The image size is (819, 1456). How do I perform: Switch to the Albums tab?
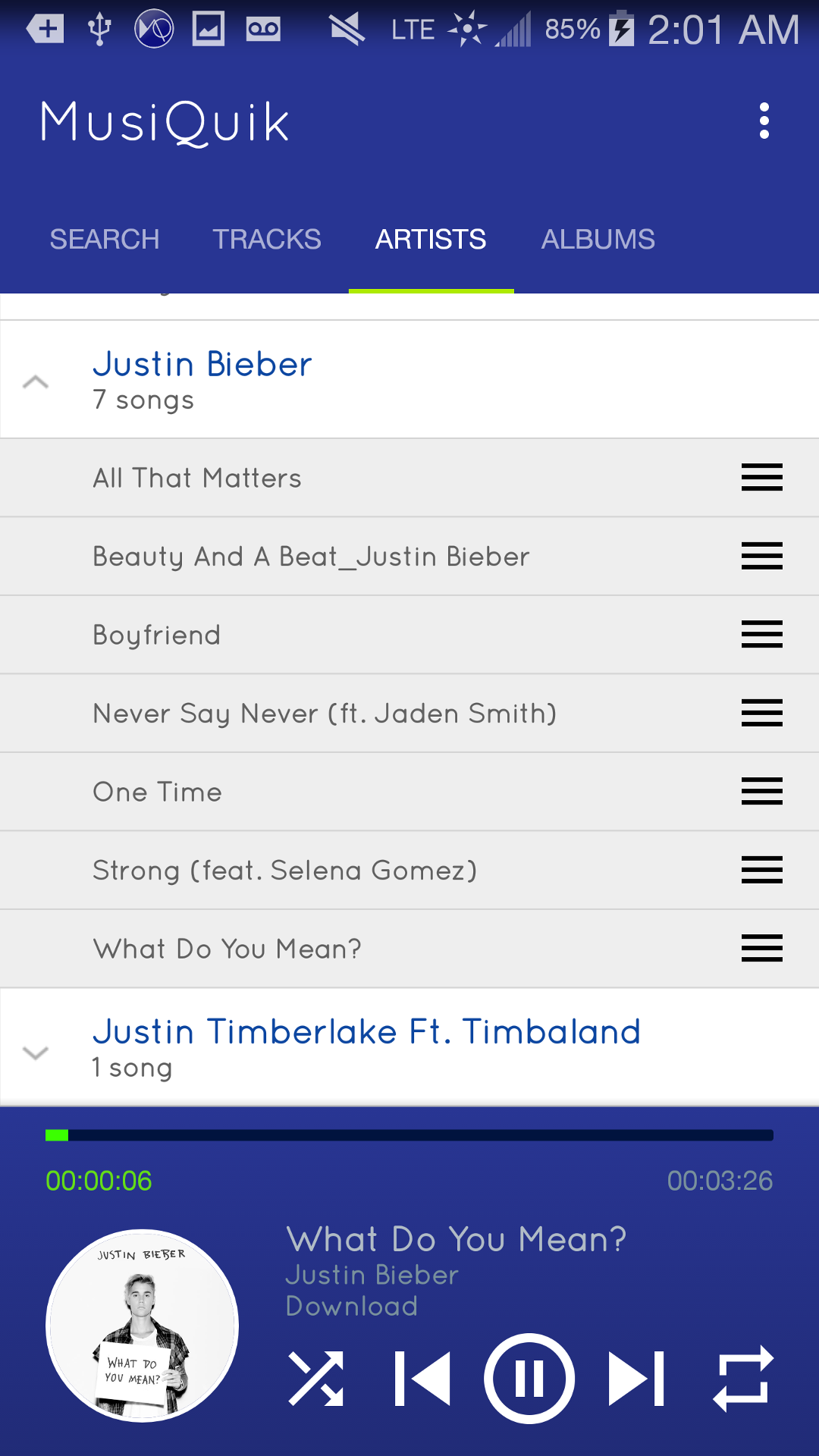598,240
